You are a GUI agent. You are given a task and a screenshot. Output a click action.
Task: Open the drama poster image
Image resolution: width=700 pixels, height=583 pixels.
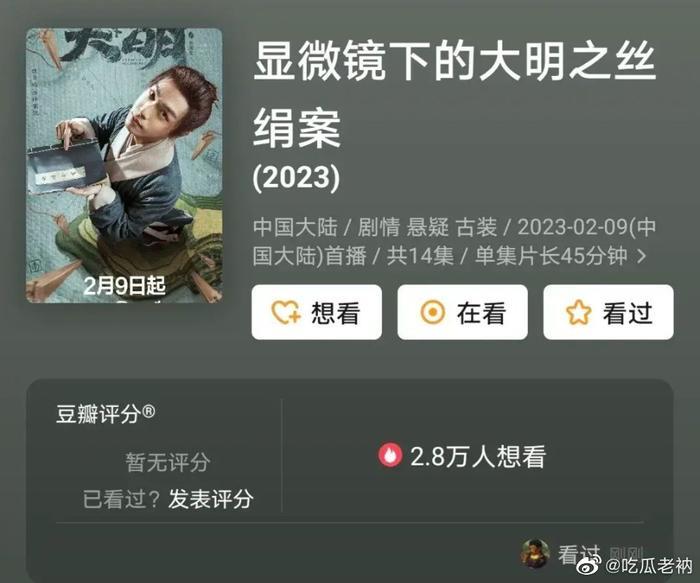tap(124, 166)
